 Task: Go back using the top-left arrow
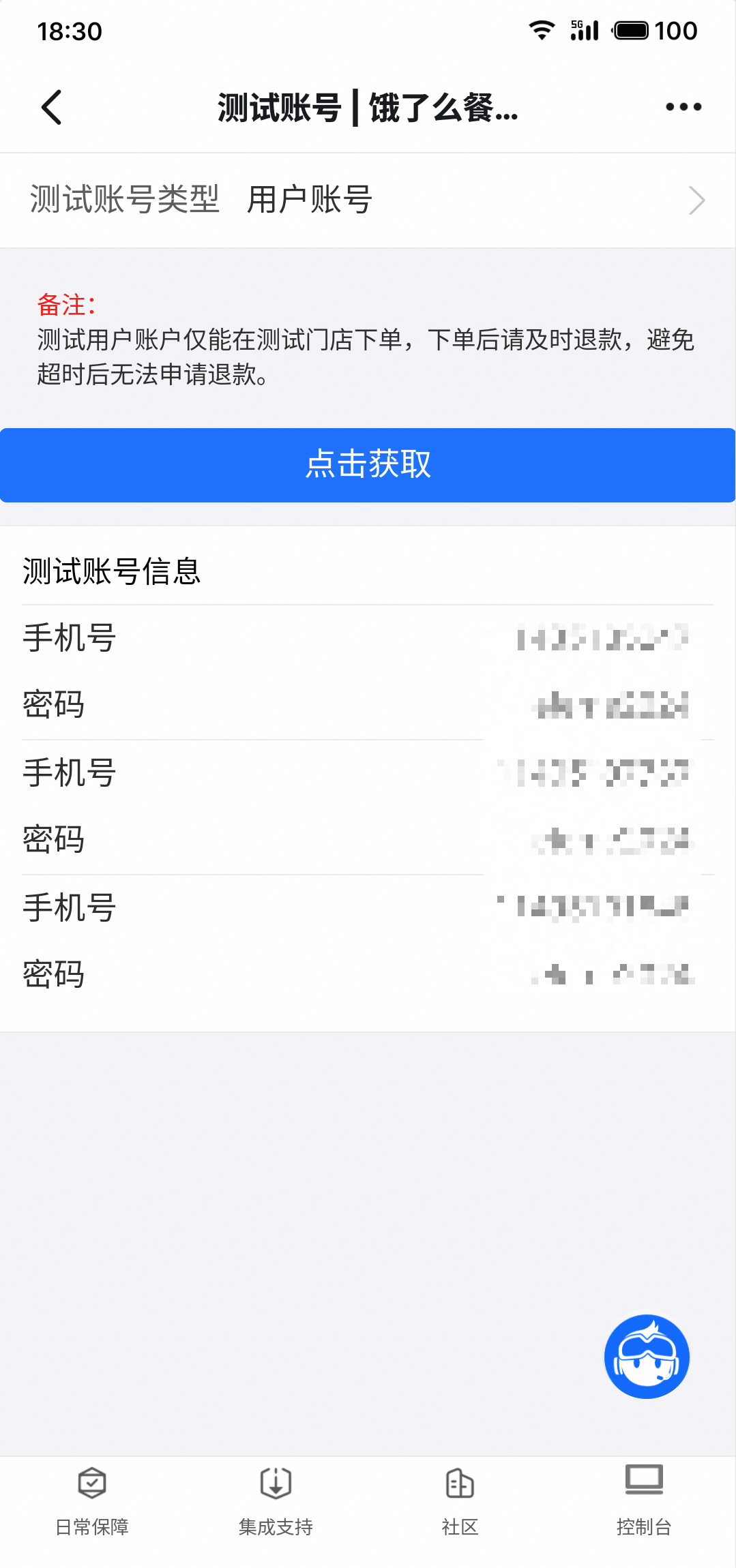[x=52, y=107]
